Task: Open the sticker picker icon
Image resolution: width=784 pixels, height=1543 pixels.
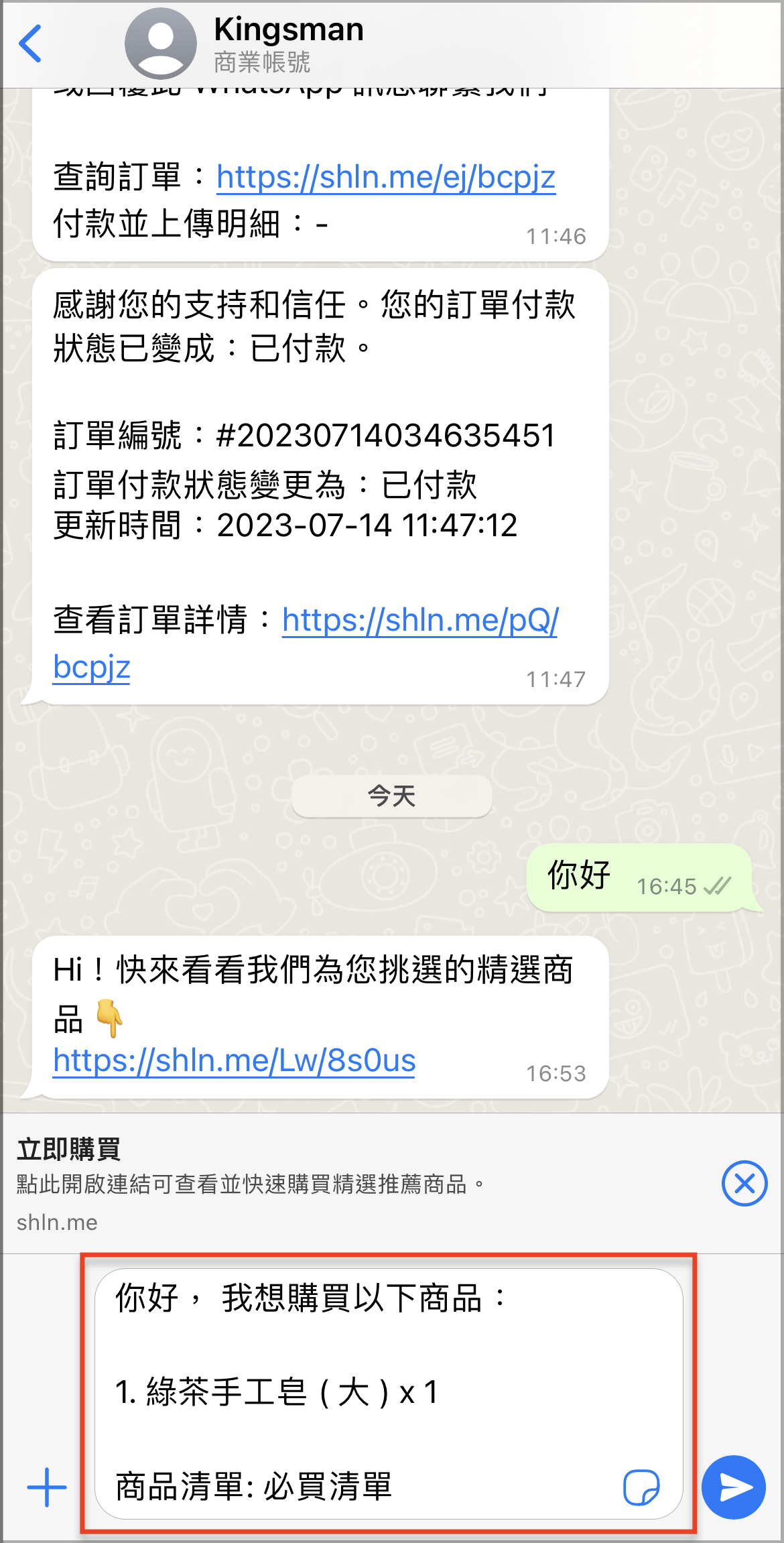Action: pyautogui.click(x=641, y=1488)
